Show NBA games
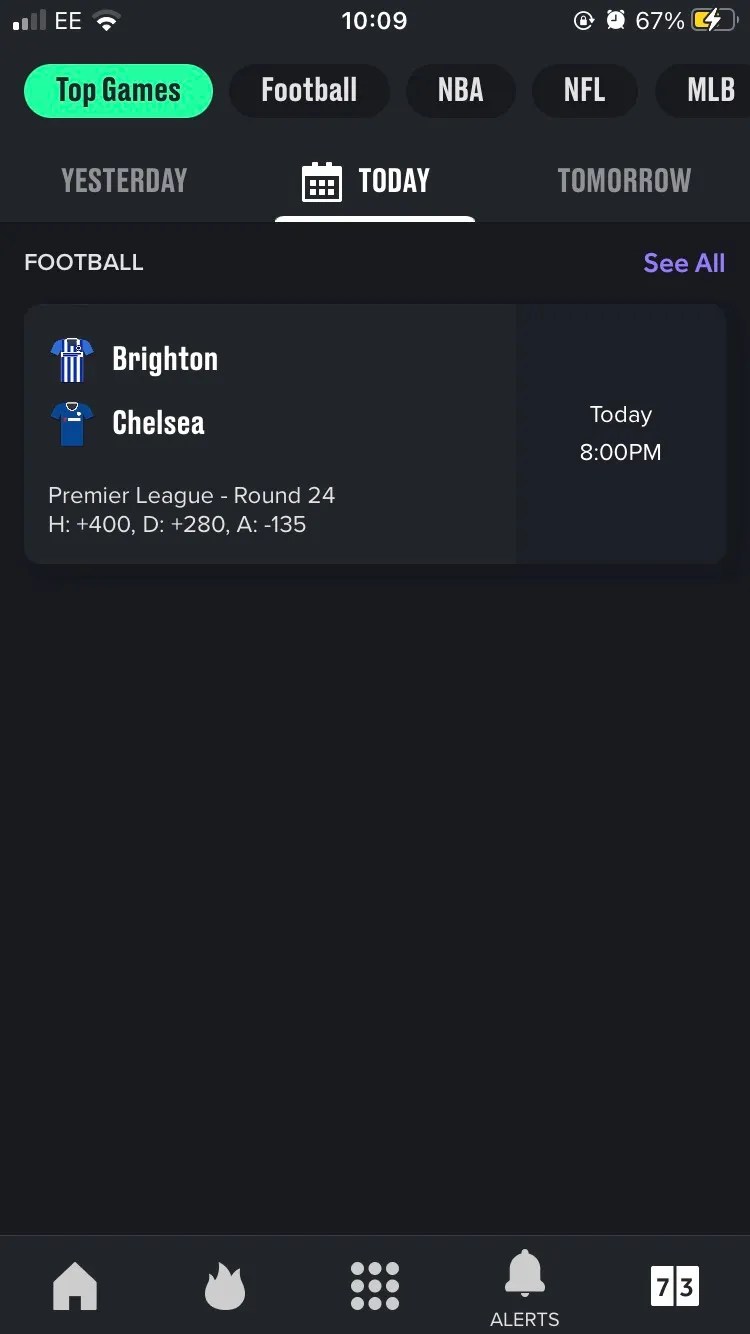This screenshot has width=750, height=1334. (x=460, y=91)
